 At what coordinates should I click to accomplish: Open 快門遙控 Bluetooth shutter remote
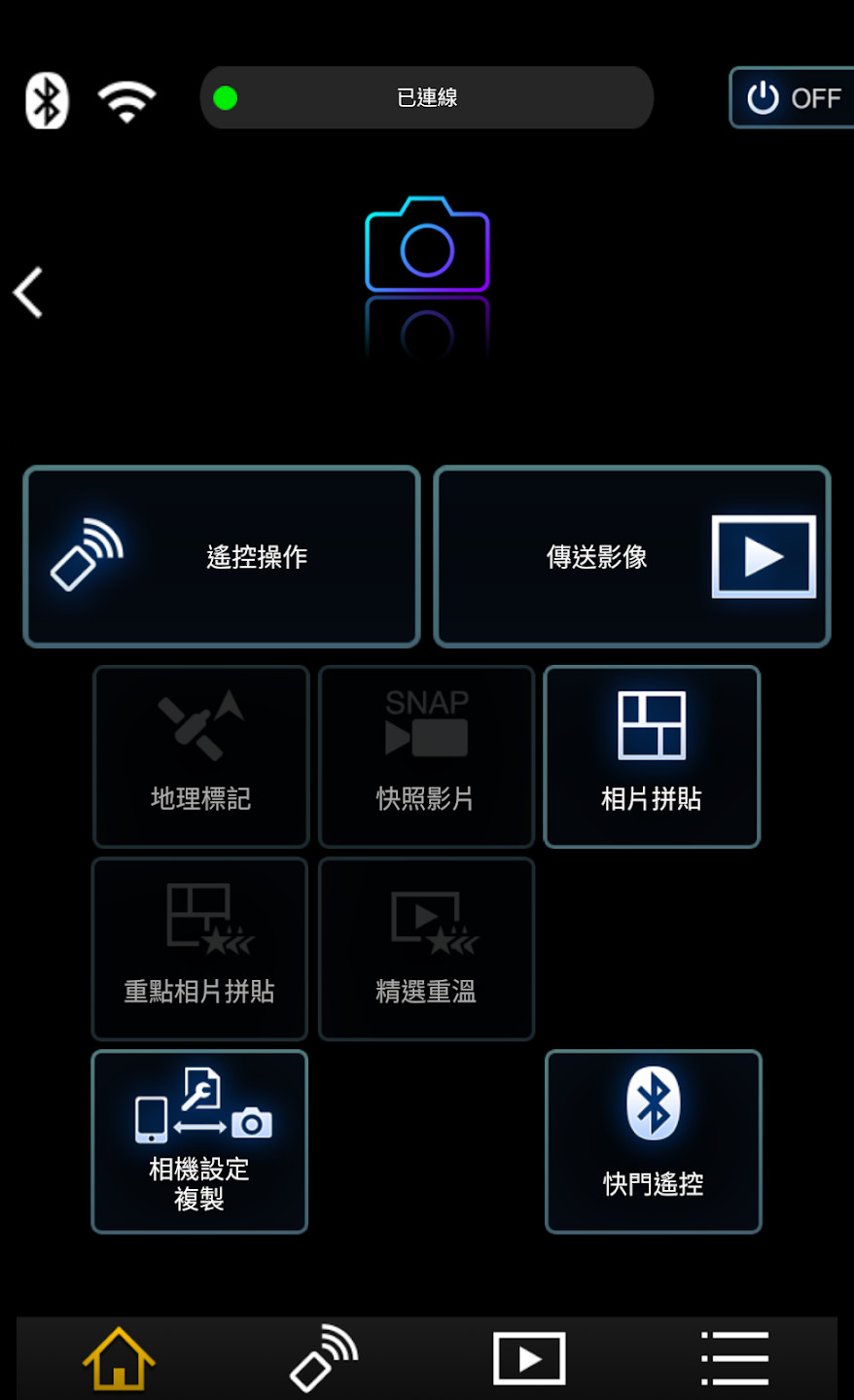[x=653, y=1140]
